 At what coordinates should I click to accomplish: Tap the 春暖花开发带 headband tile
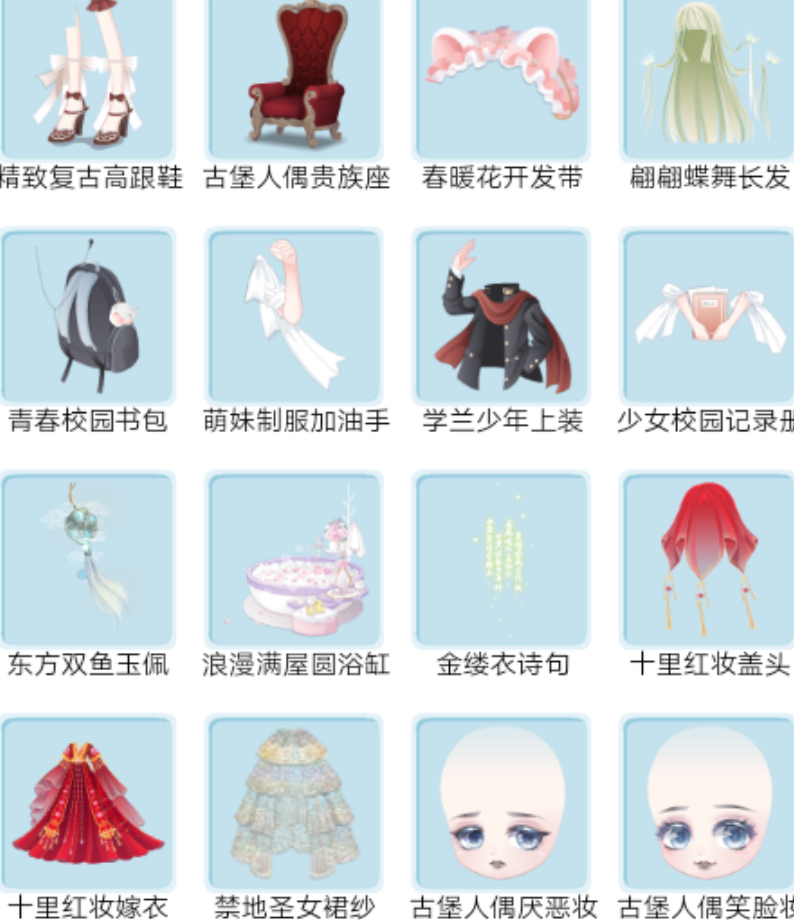(x=501, y=79)
